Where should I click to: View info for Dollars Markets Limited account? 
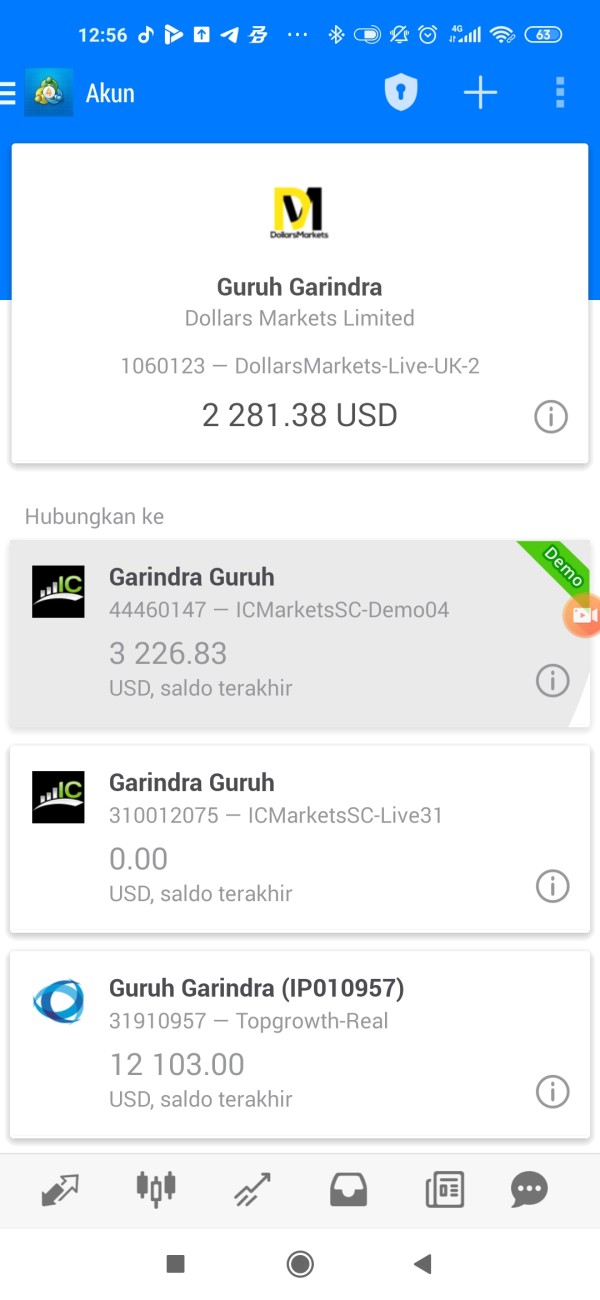pos(551,416)
